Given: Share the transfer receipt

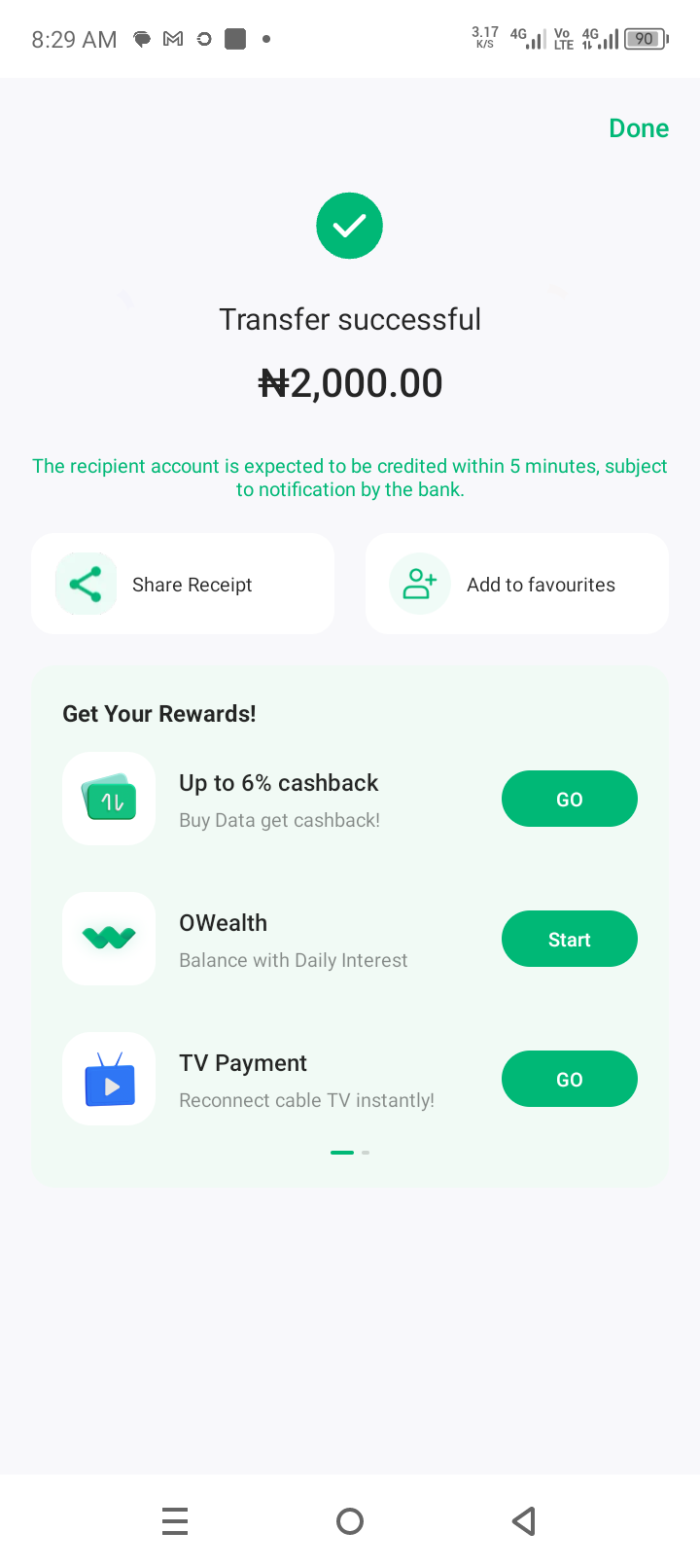Looking at the screenshot, I should (183, 584).
